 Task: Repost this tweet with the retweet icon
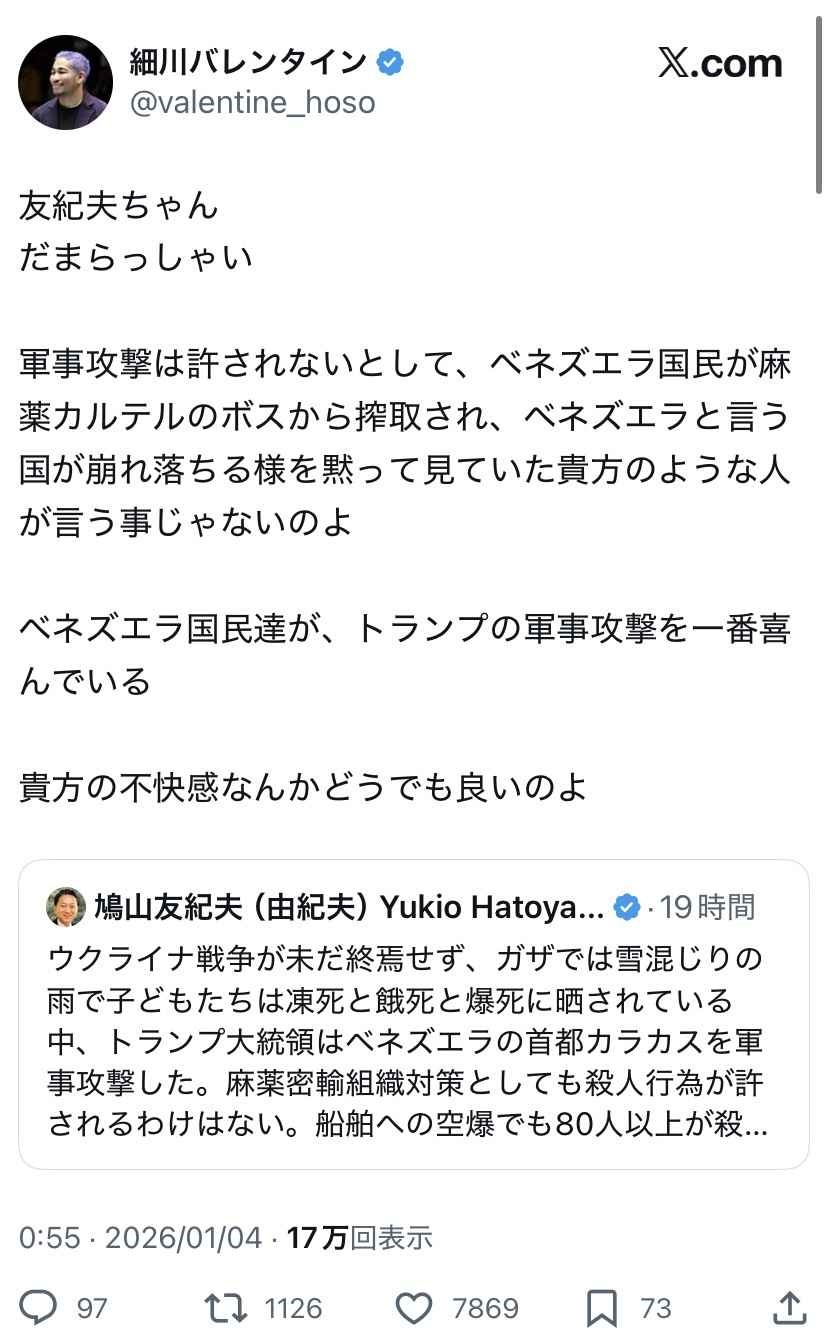pyautogui.click(x=225, y=1307)
